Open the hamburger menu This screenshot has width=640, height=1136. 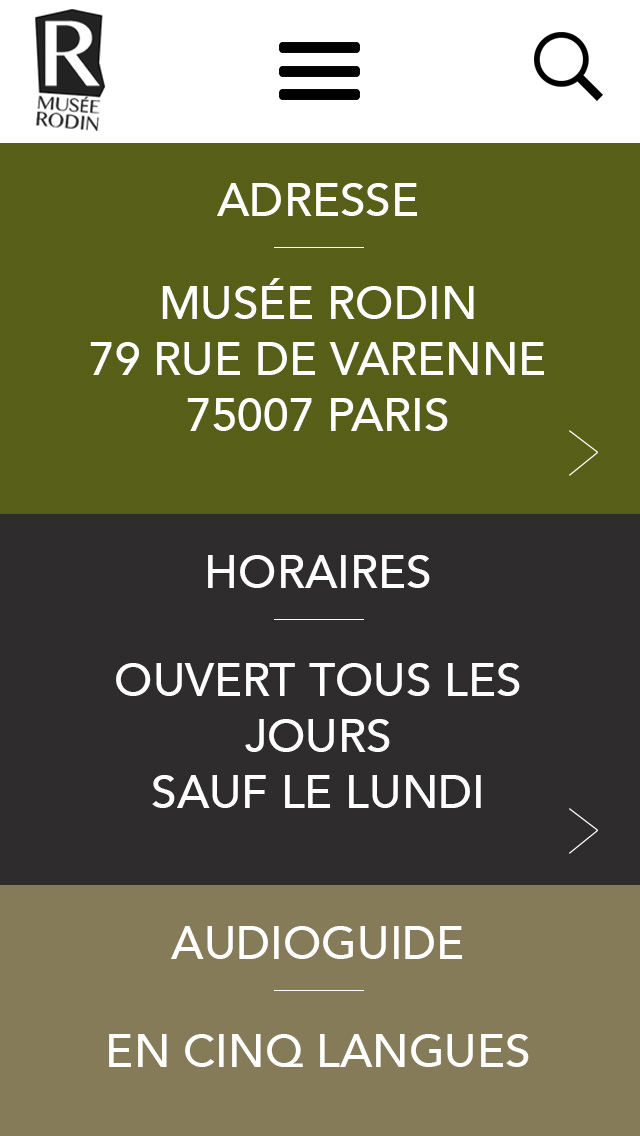pos(320,71)
